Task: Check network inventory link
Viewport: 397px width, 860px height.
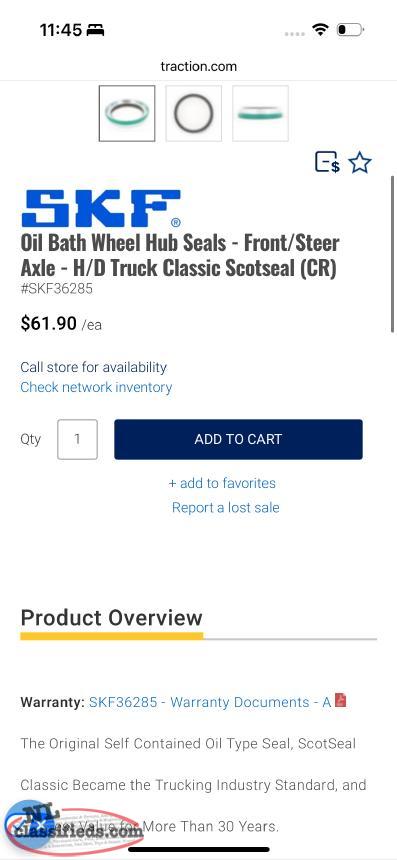Action: pyautogui.click(x=96, y=387)
